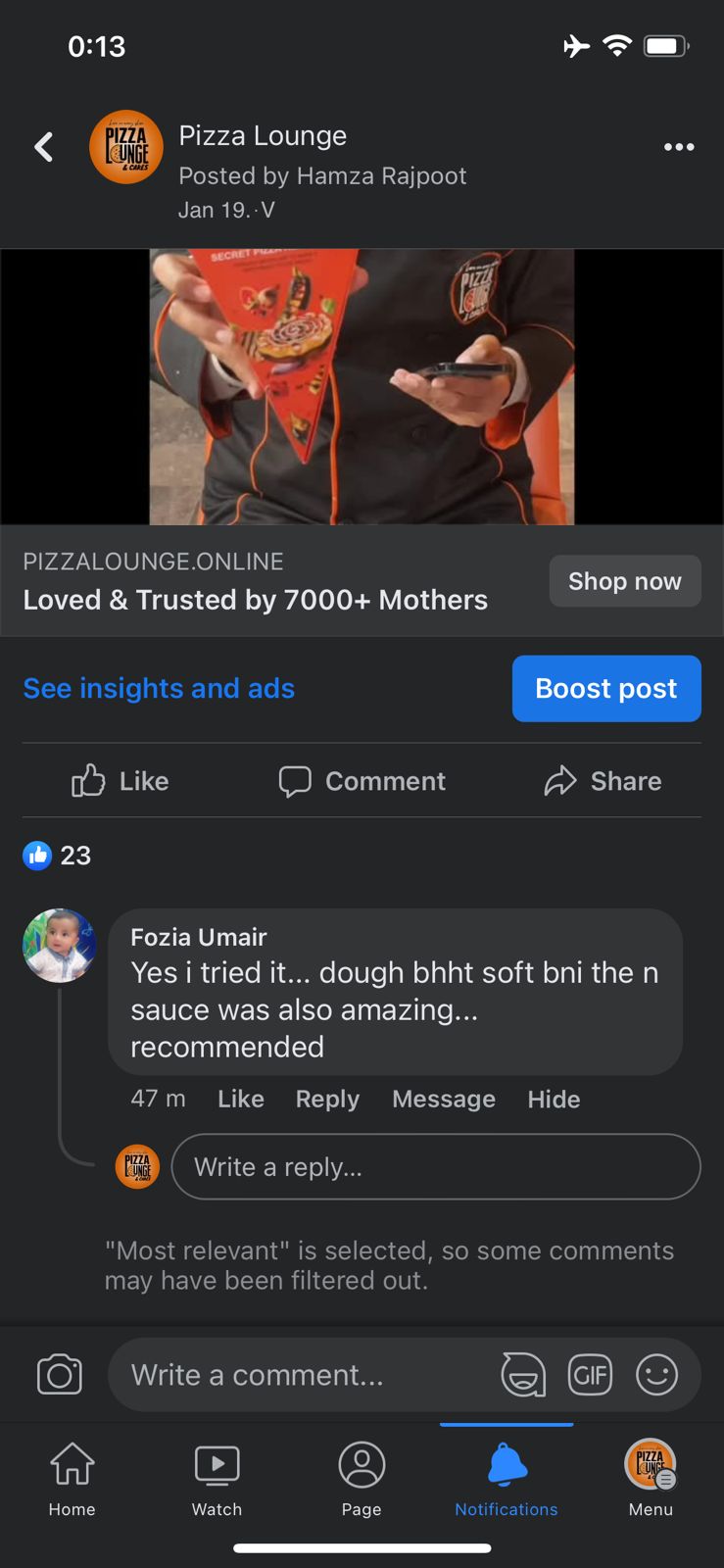This screenshot has width=724, height=1568.
Task: Boost this post
Action: coord(605,688)
